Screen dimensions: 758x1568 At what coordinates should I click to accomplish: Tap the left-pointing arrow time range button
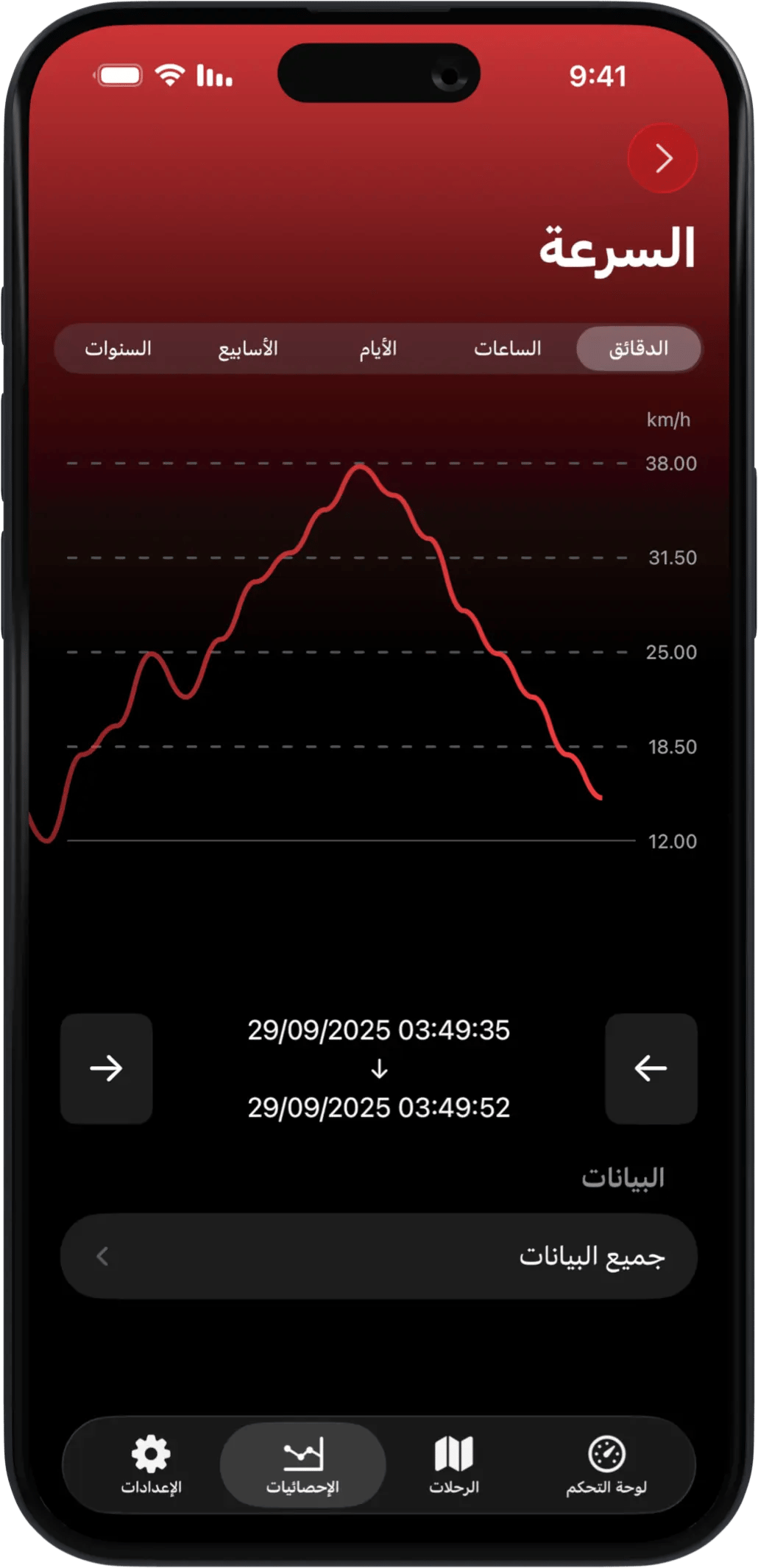[651, 1068]
